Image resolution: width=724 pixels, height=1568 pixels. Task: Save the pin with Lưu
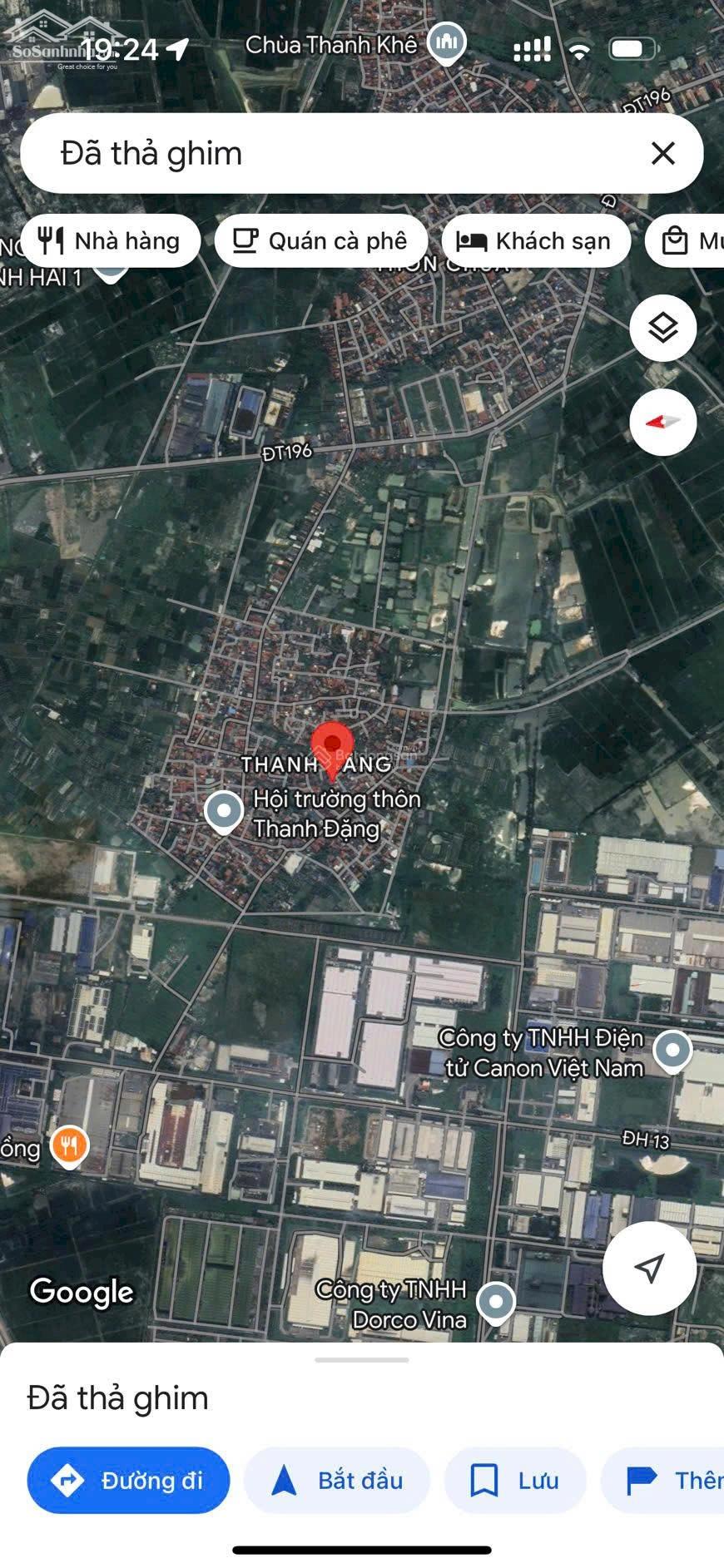(x=515, y=1480)
